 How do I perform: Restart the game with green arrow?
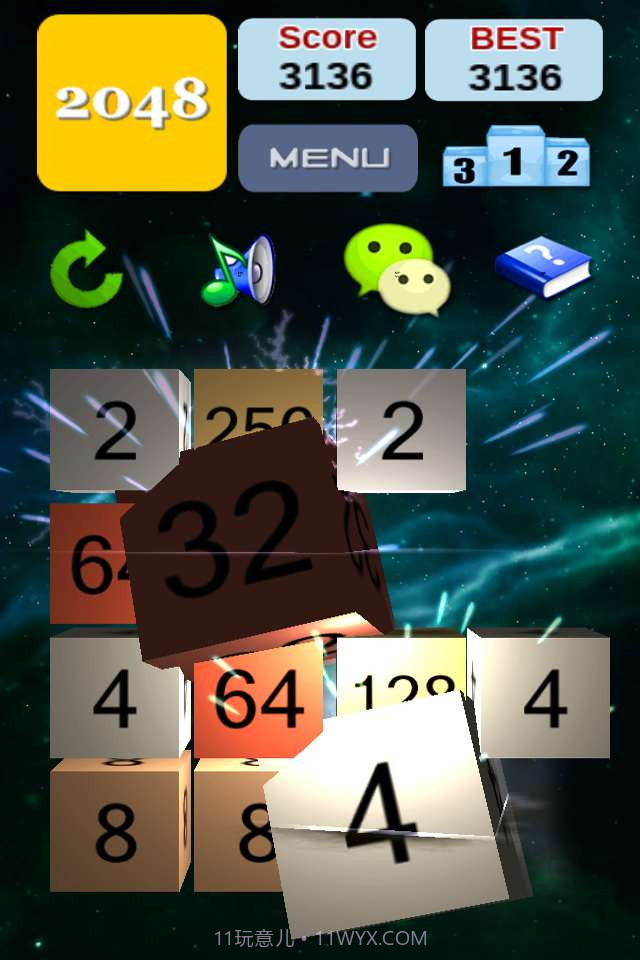(x=87, y=270)
